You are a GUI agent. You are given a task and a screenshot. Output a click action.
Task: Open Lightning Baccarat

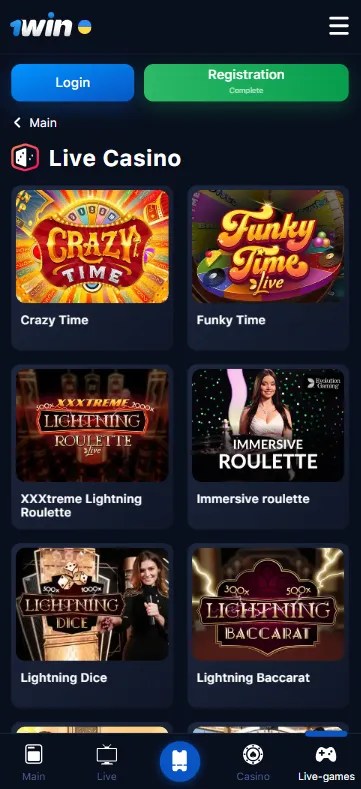pos(268,625)
